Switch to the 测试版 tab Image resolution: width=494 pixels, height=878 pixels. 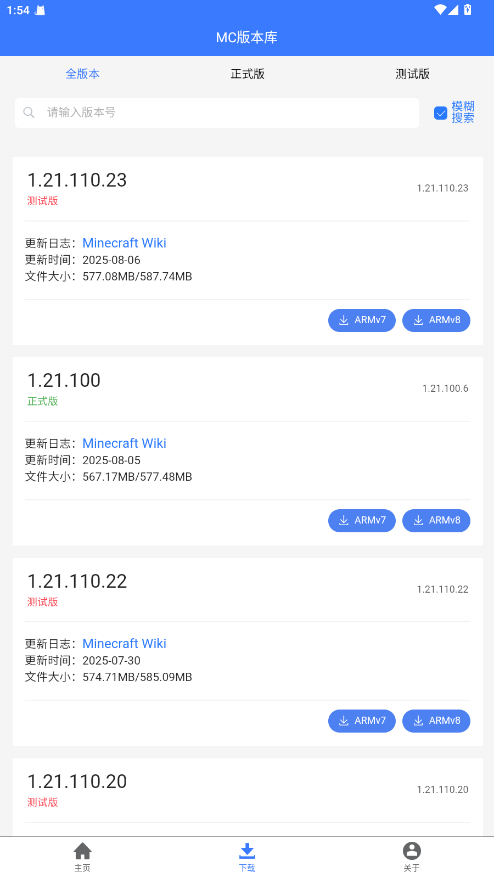pos(412,74)
